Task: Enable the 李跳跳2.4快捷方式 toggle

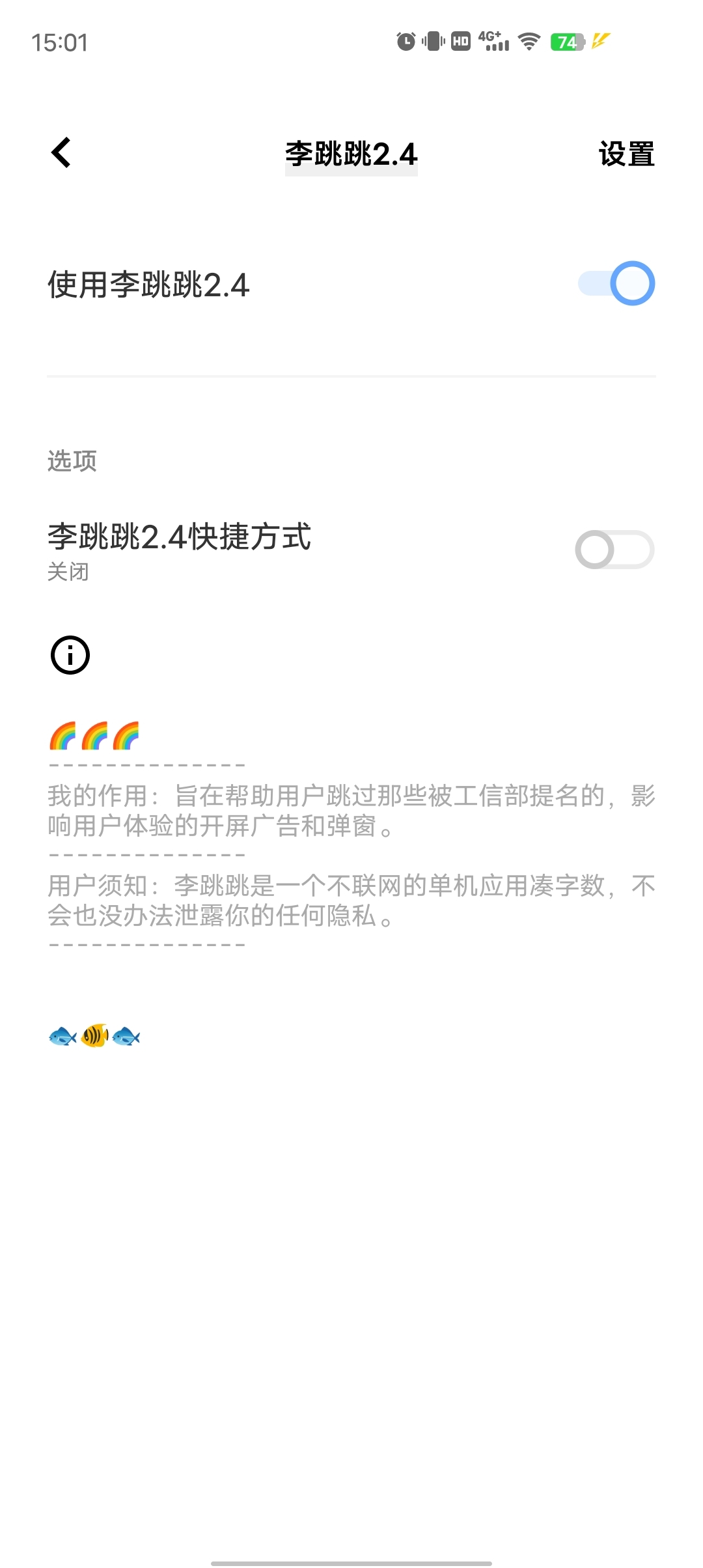Action: pos(614,550)
